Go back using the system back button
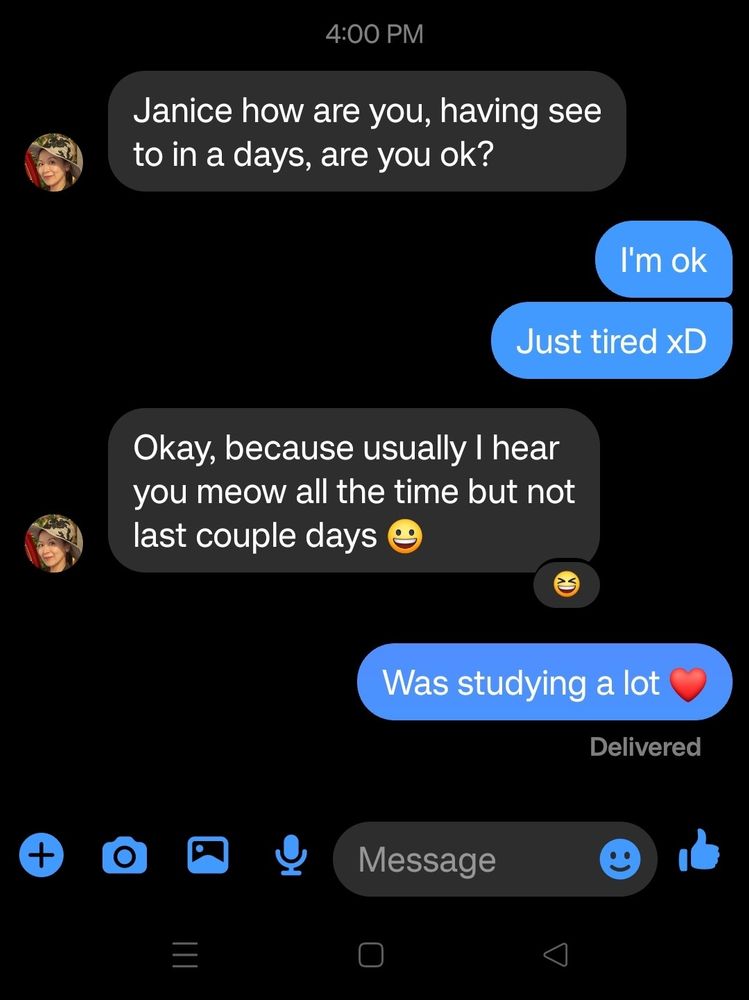Viewport: 749px width, 1000px height. (556, 954)
